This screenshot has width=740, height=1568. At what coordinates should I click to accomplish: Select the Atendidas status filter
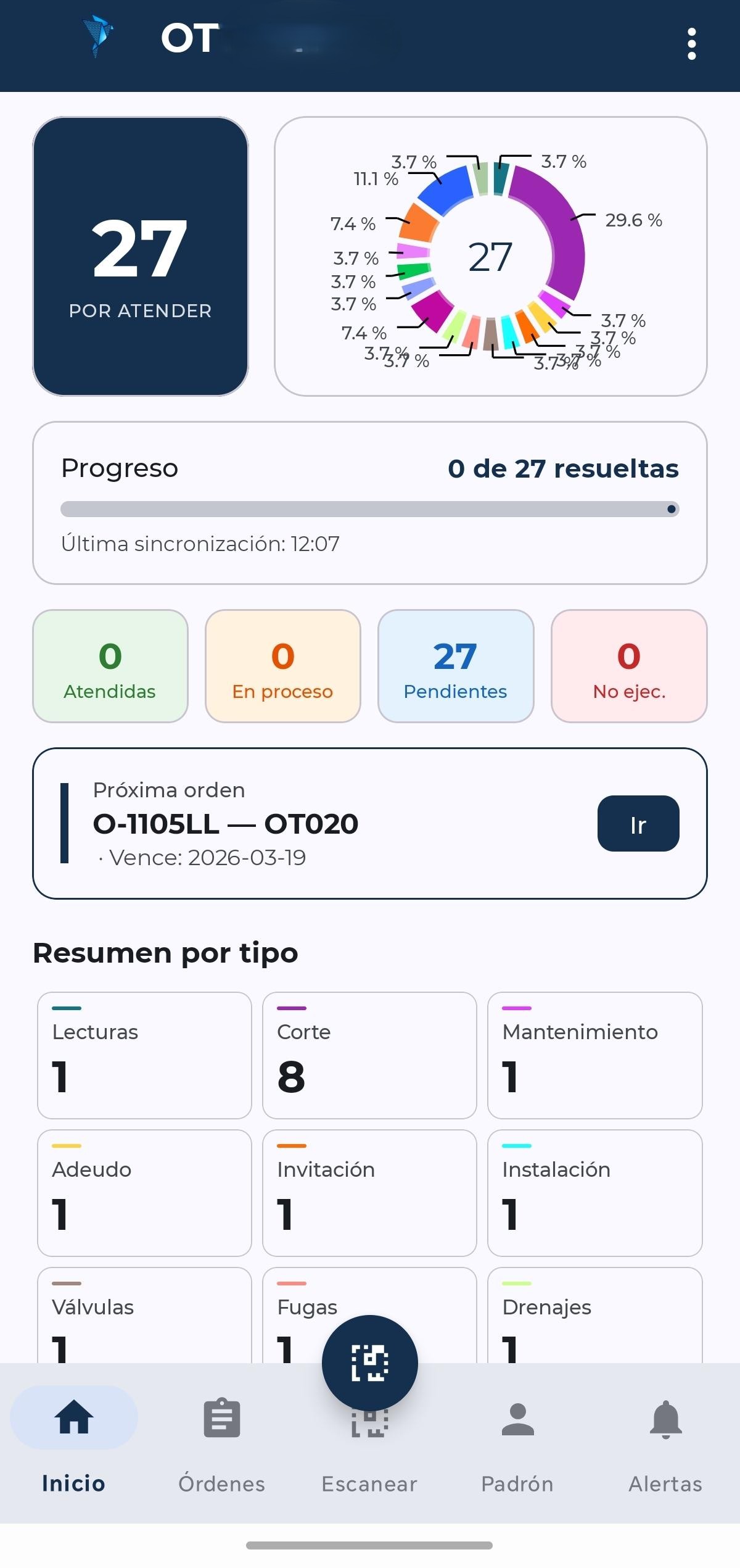click(x=110, y=666)
